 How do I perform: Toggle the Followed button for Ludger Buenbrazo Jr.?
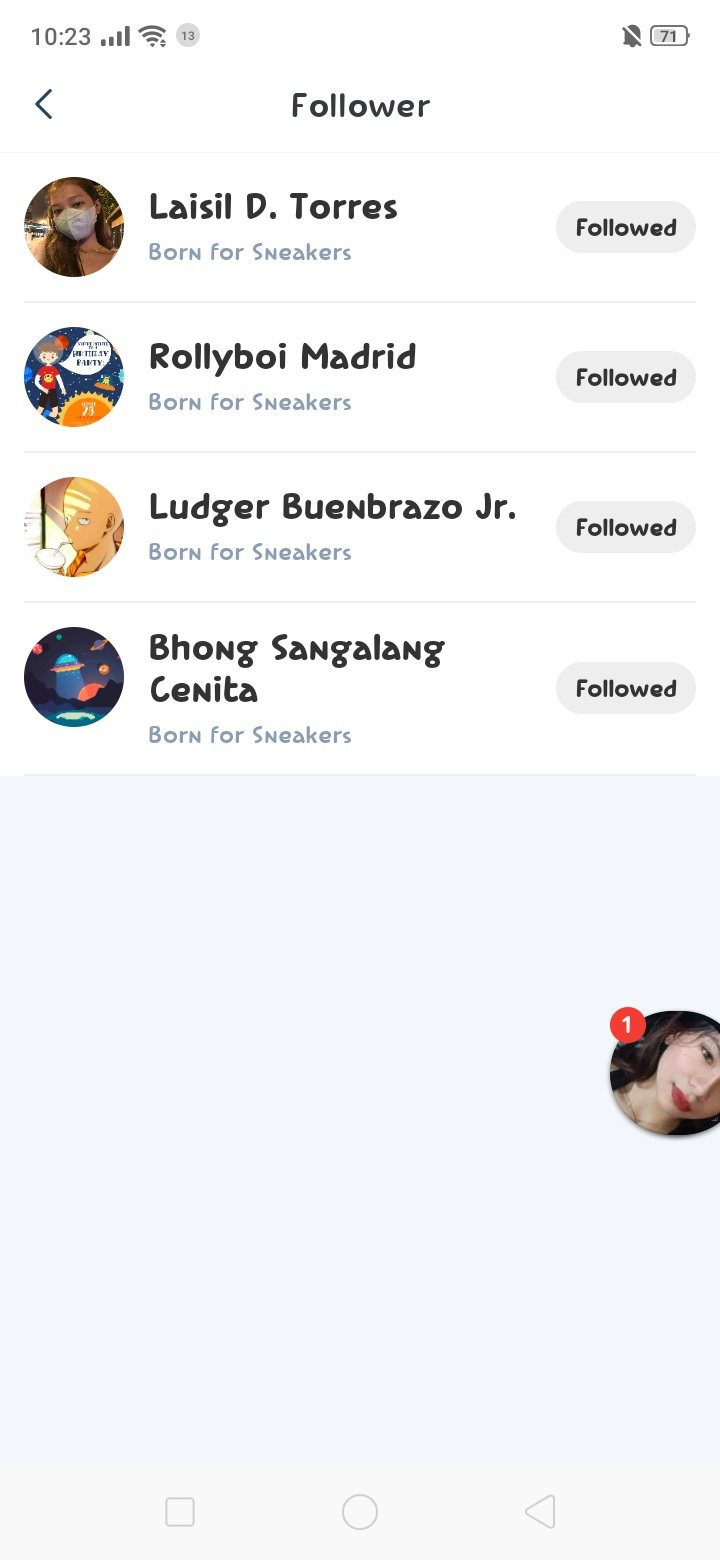[625, 527]
